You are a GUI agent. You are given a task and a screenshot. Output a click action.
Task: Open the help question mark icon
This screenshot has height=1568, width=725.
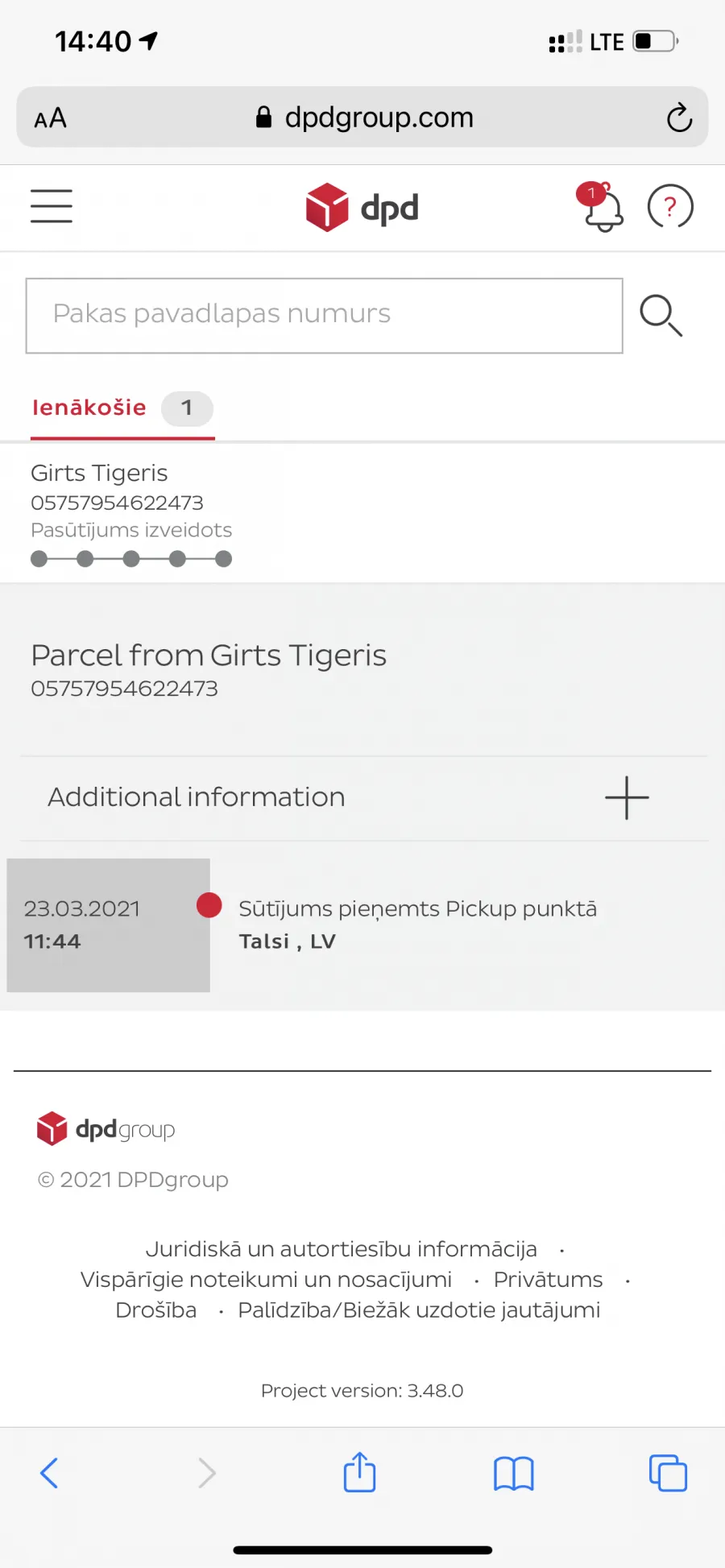pyautogui.click(x=670, y=206)
